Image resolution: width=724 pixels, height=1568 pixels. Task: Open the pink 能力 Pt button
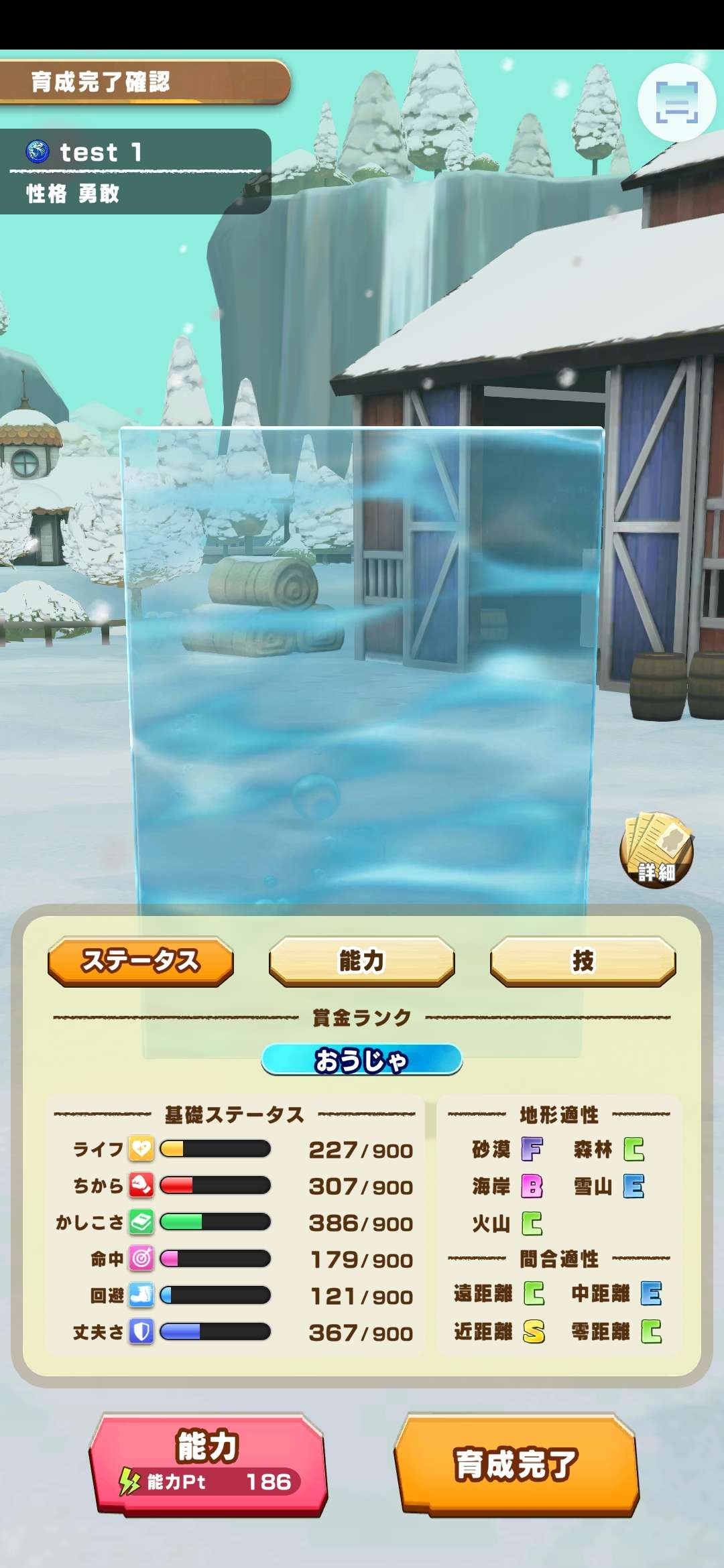208,1463
